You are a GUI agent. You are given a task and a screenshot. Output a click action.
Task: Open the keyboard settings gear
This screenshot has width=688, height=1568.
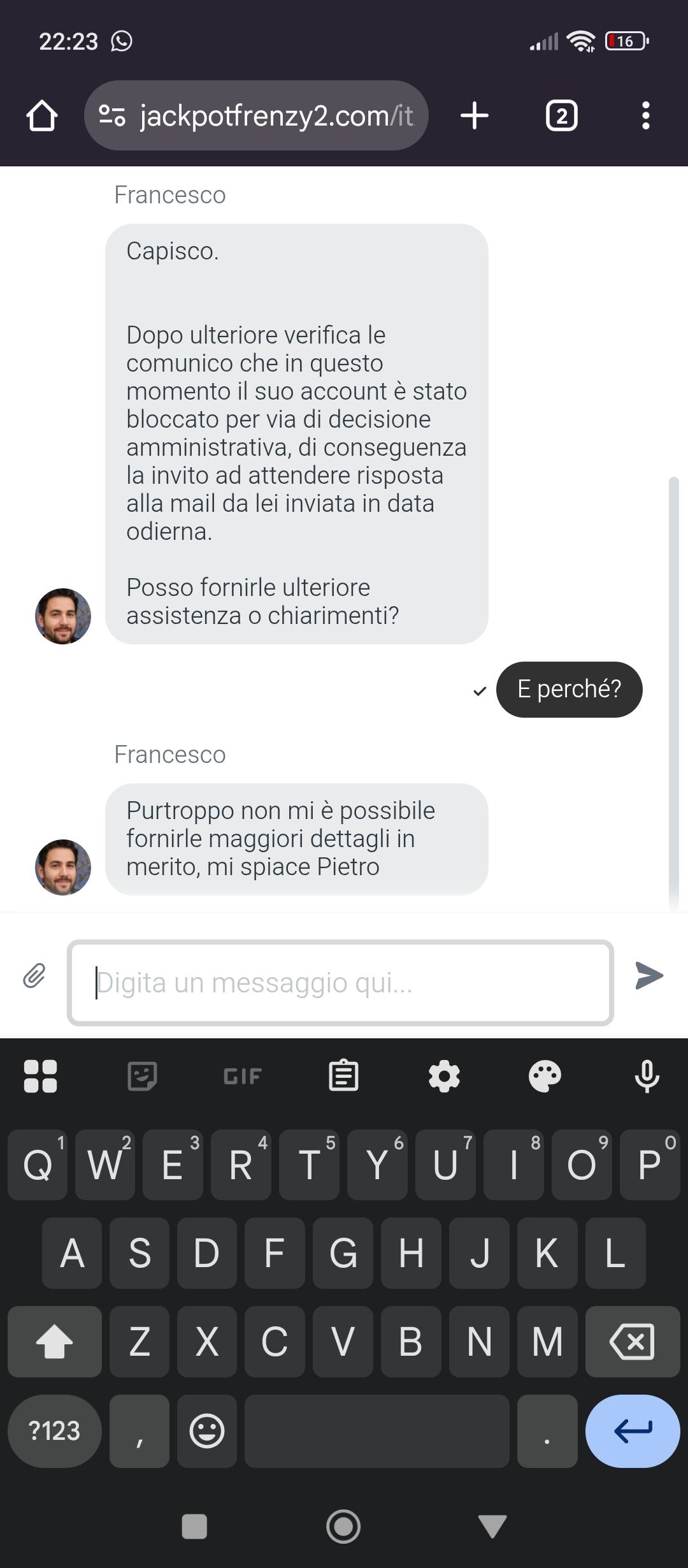point(444,1076)
